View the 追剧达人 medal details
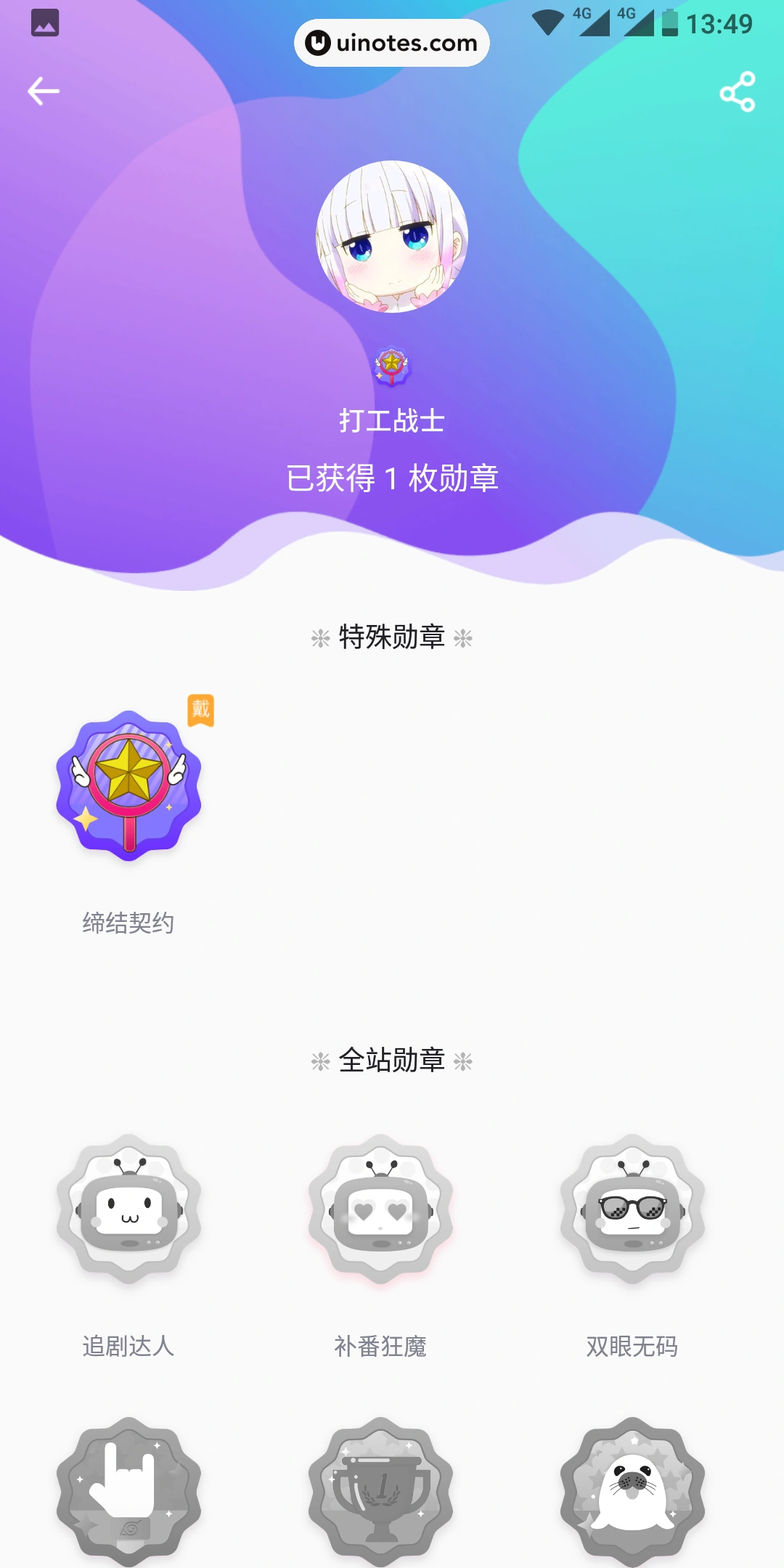The width and height of the screenshot is (784, 1568). pos(129,1209)
